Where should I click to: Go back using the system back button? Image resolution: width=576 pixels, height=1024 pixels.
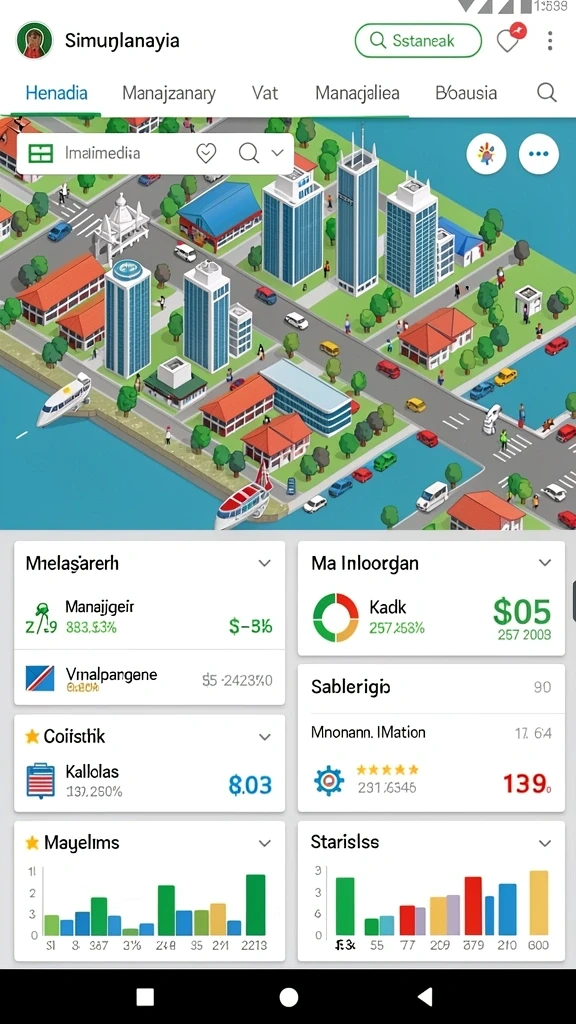[425, 997]
